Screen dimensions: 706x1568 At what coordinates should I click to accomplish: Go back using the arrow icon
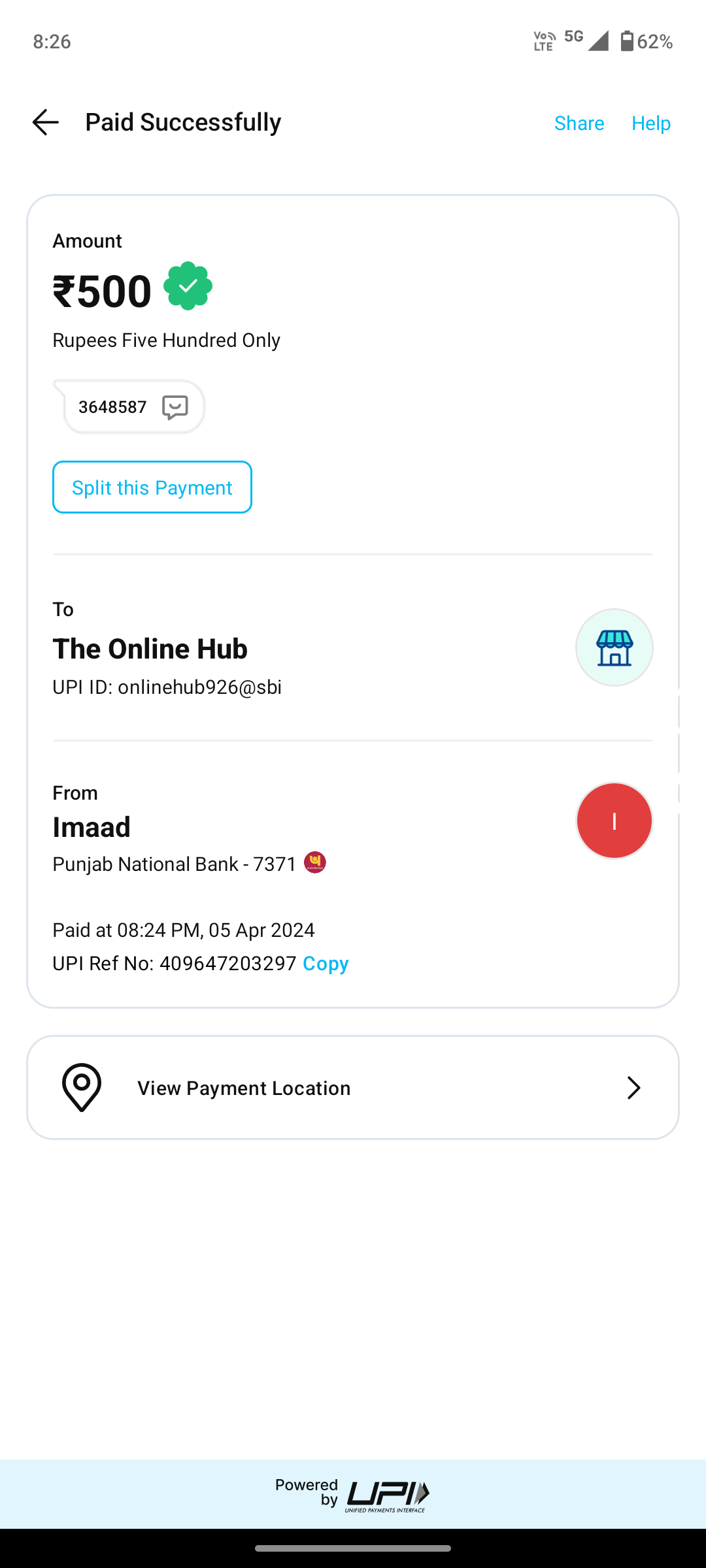(46, 122)
